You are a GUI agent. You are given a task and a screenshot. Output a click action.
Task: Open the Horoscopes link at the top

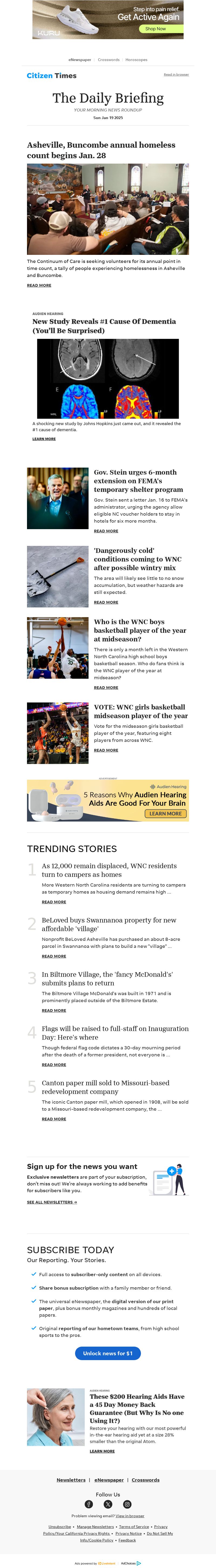point(136,60)
